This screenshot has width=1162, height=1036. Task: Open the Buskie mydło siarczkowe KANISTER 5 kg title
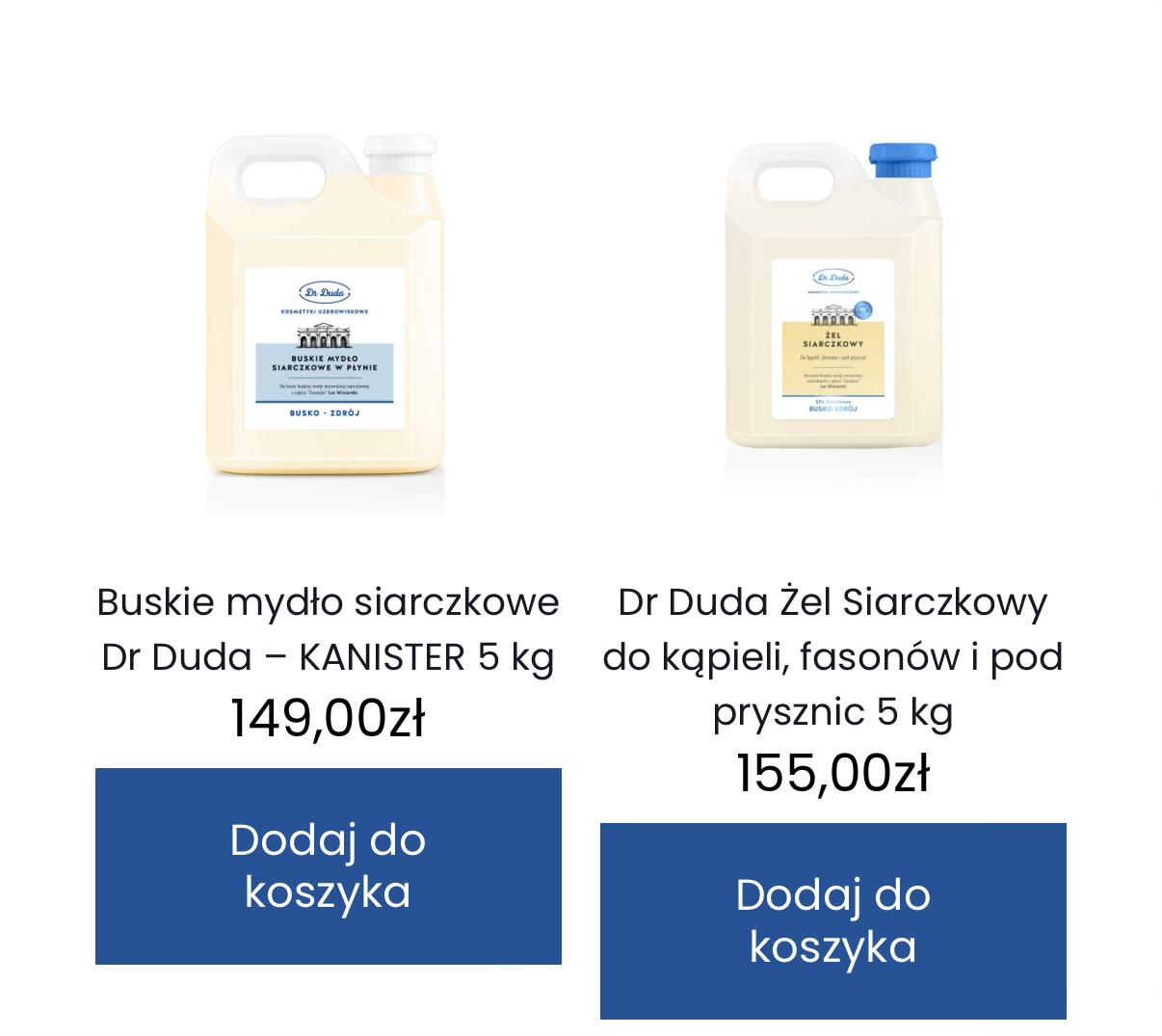tap(328, 629)
